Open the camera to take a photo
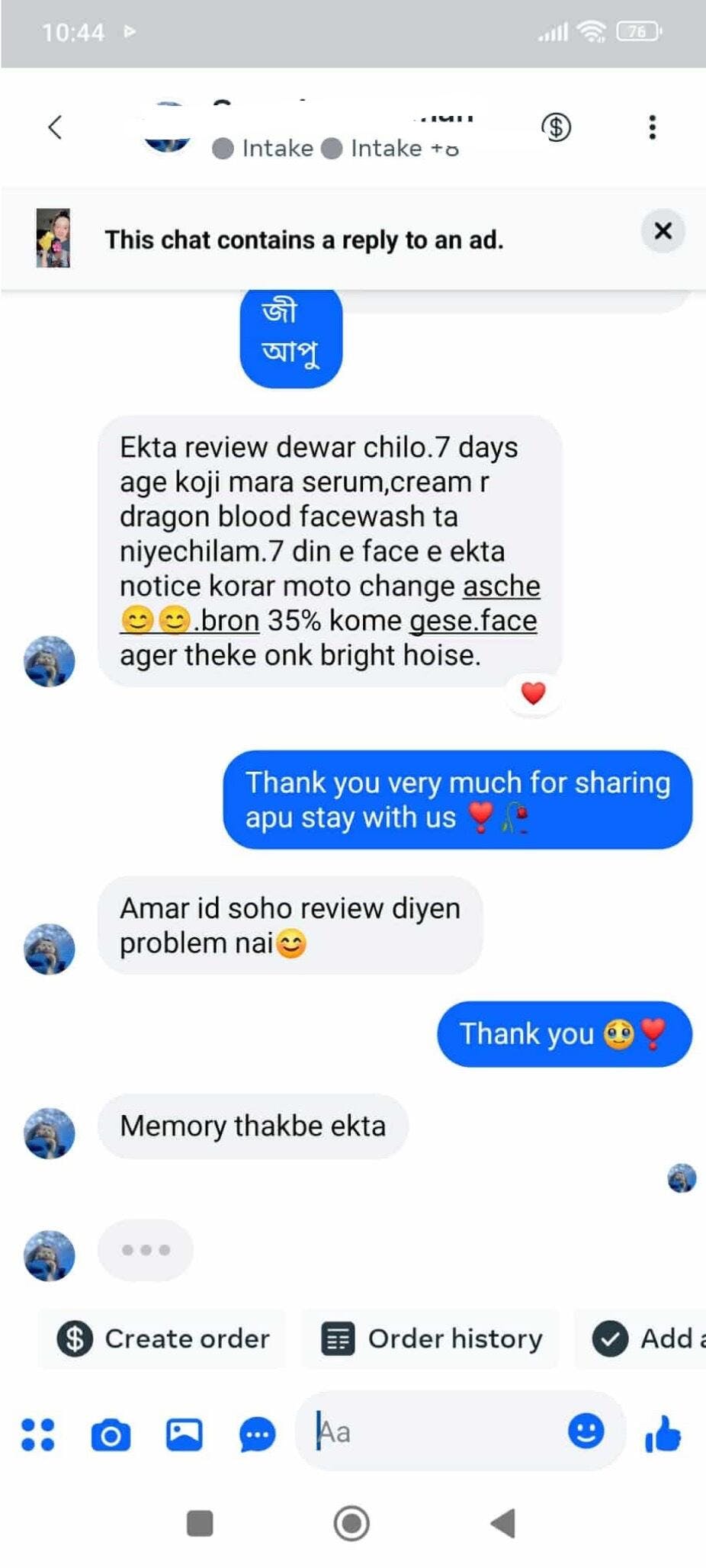This screenshot has height=1568, width=706. point(111,1435)
